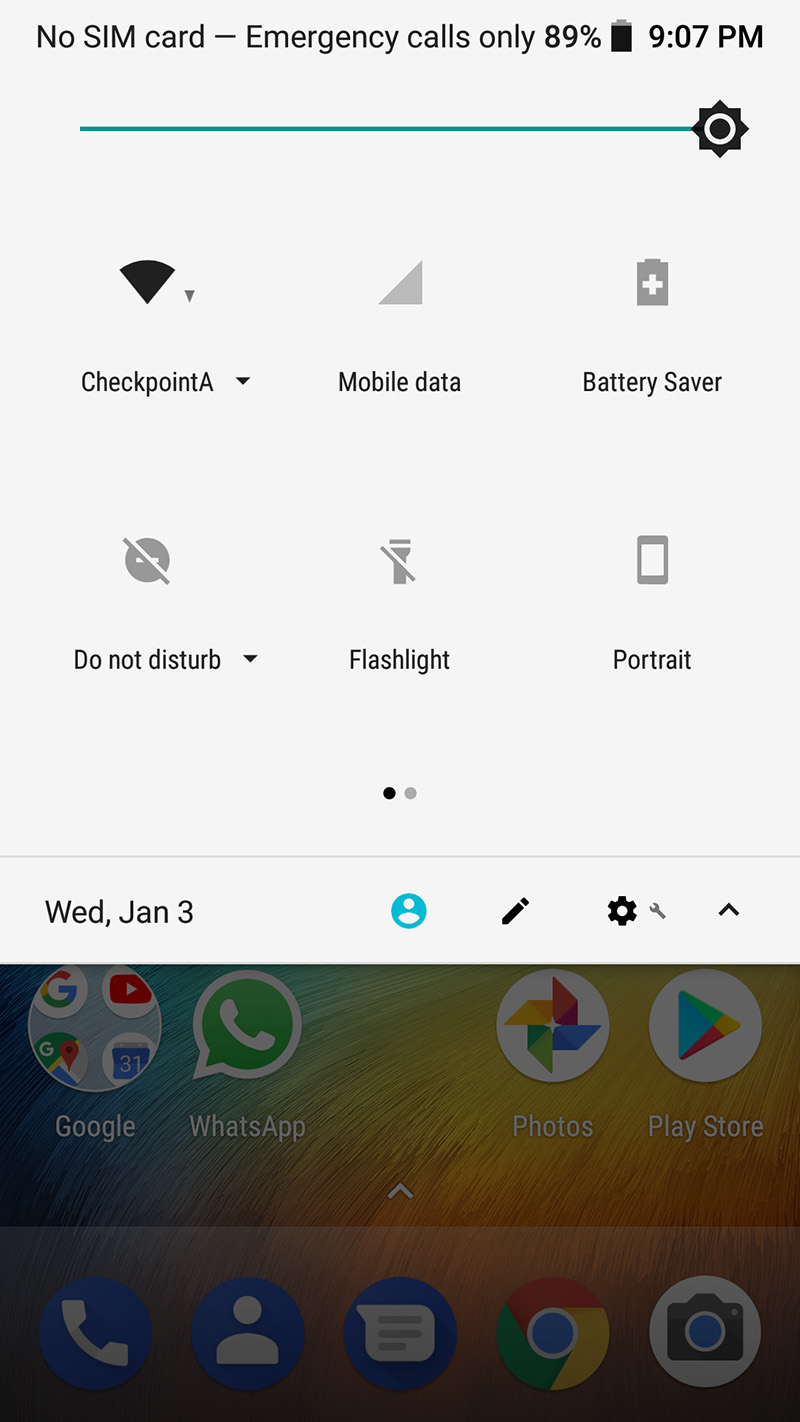The height and width of the screenshot is (1422, 800).
Task: Enable Do not disturb mode
Action: 147,560
